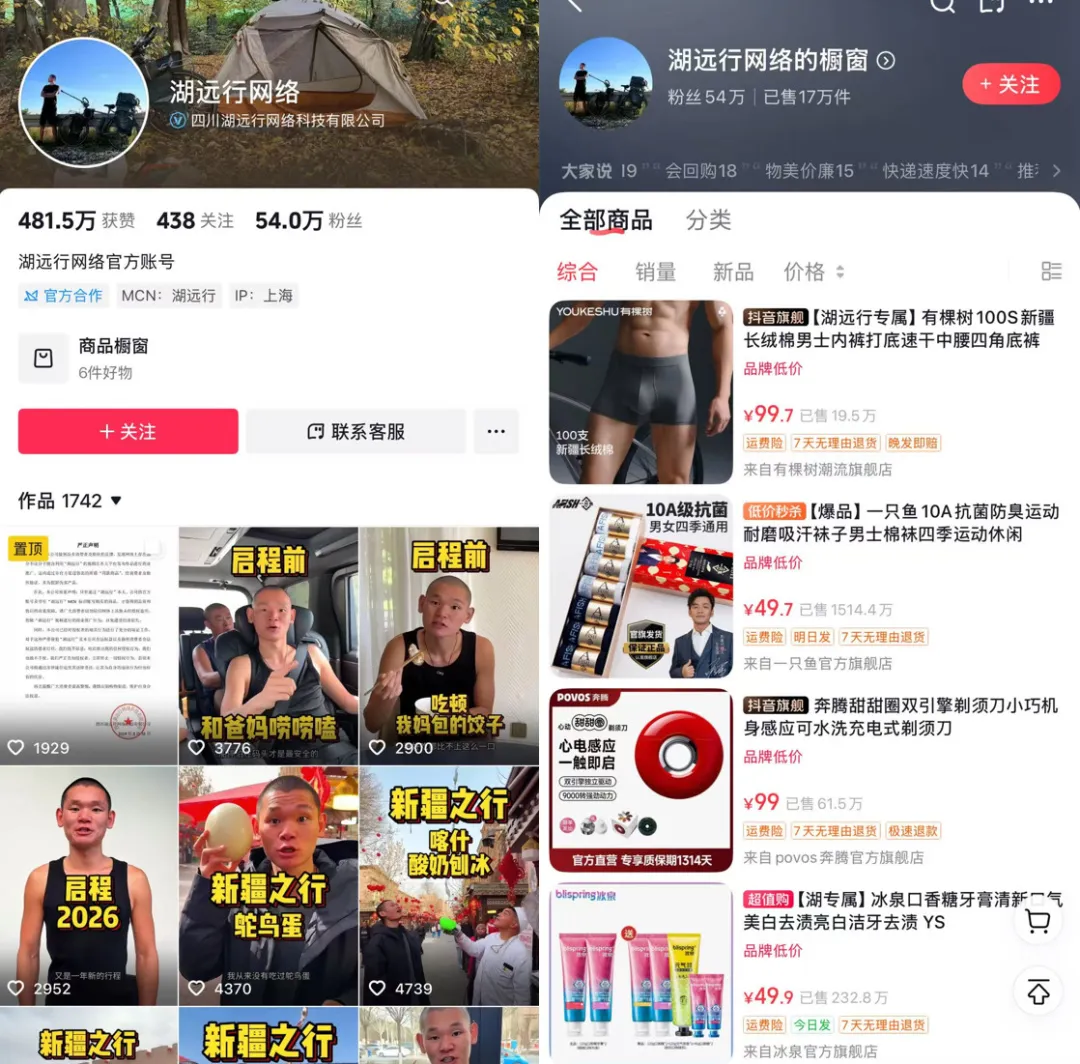The height and width of the screenshot is (1064, 1080).
Task: Open the 有棵树 男士内裤 product
Action: pyautogui.click(x=900, y=329)
